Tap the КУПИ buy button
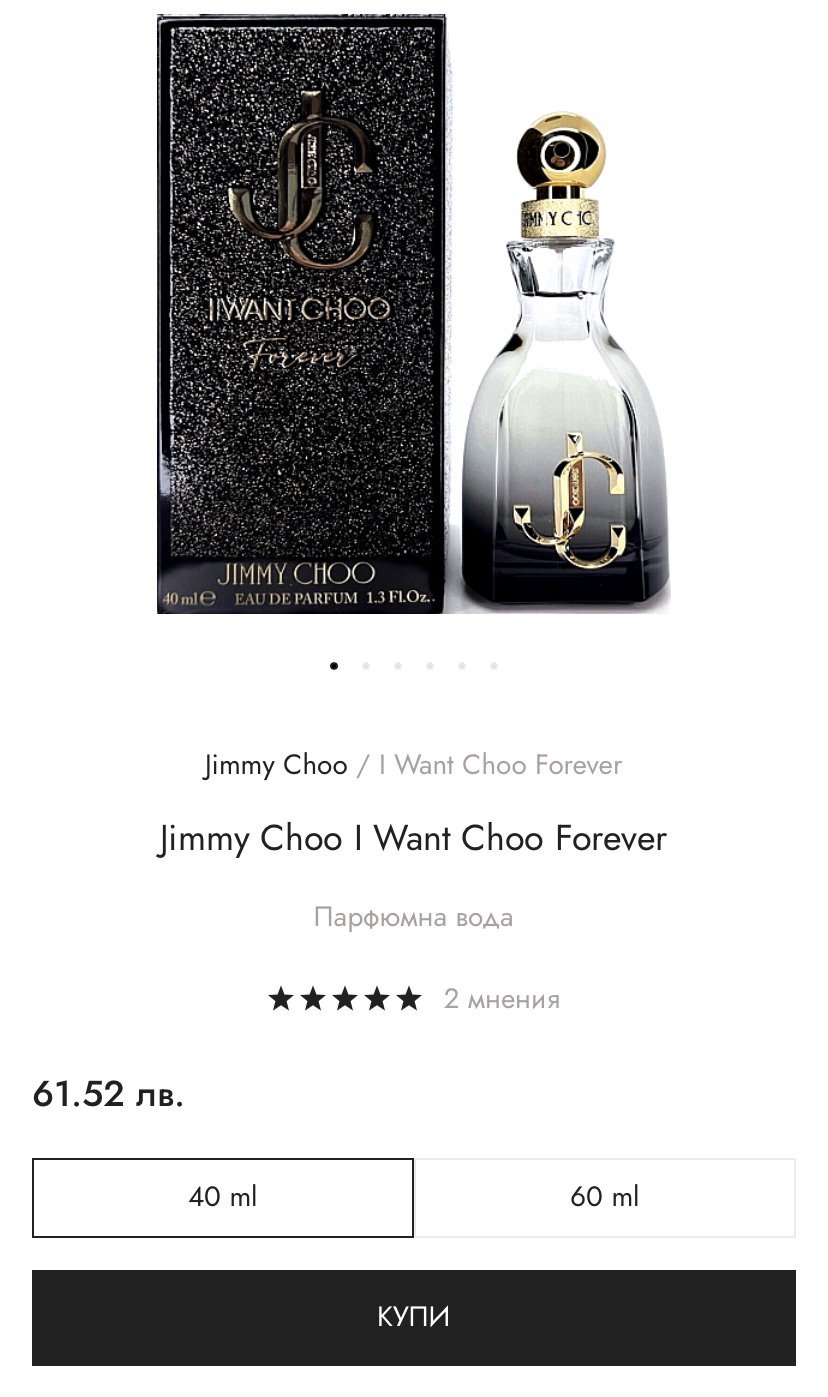Image resolution: width=828 pixels, height=1397 pixels. click(x=413, y=1317)
